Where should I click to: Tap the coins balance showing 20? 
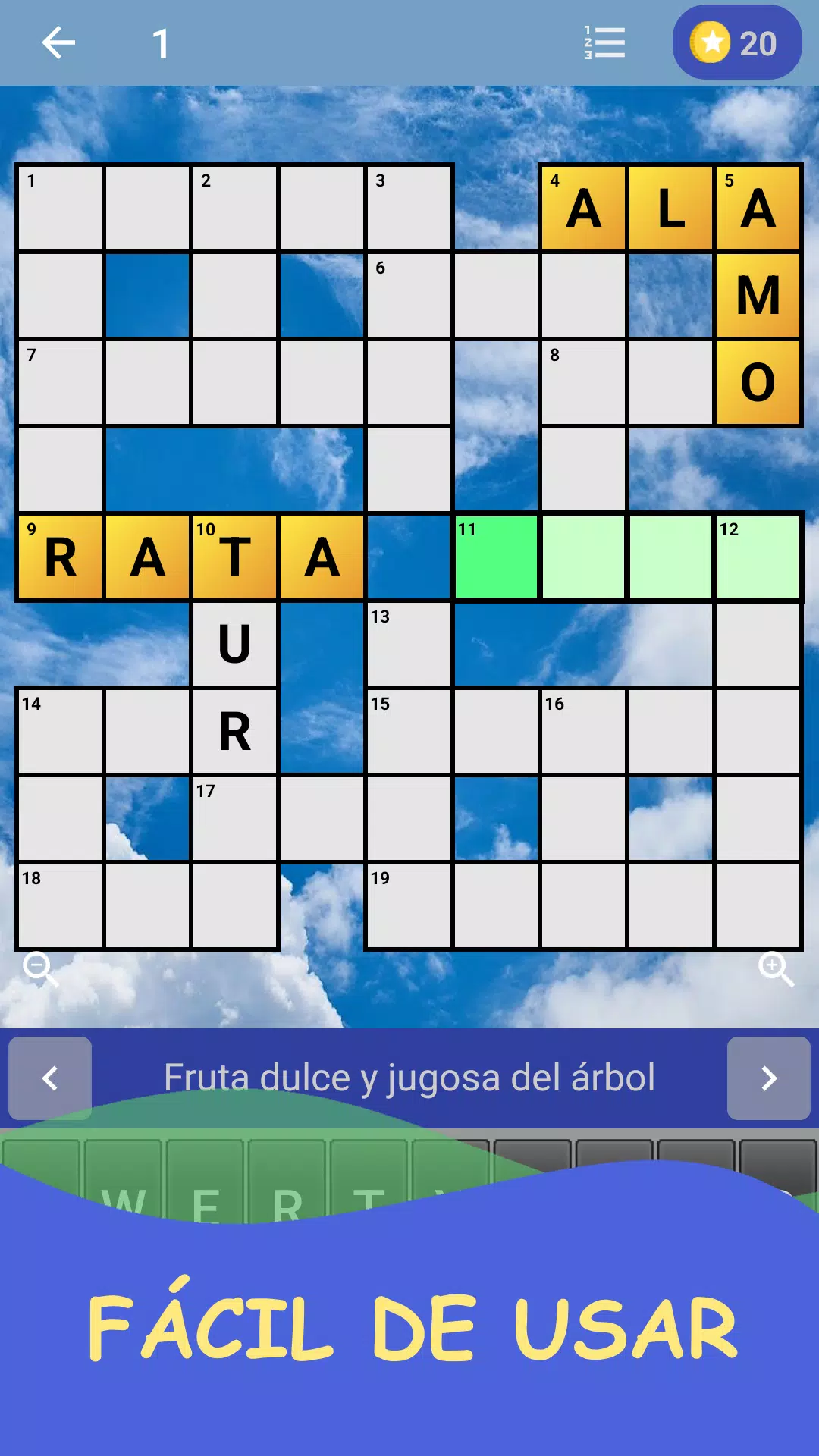click(736, 43)
